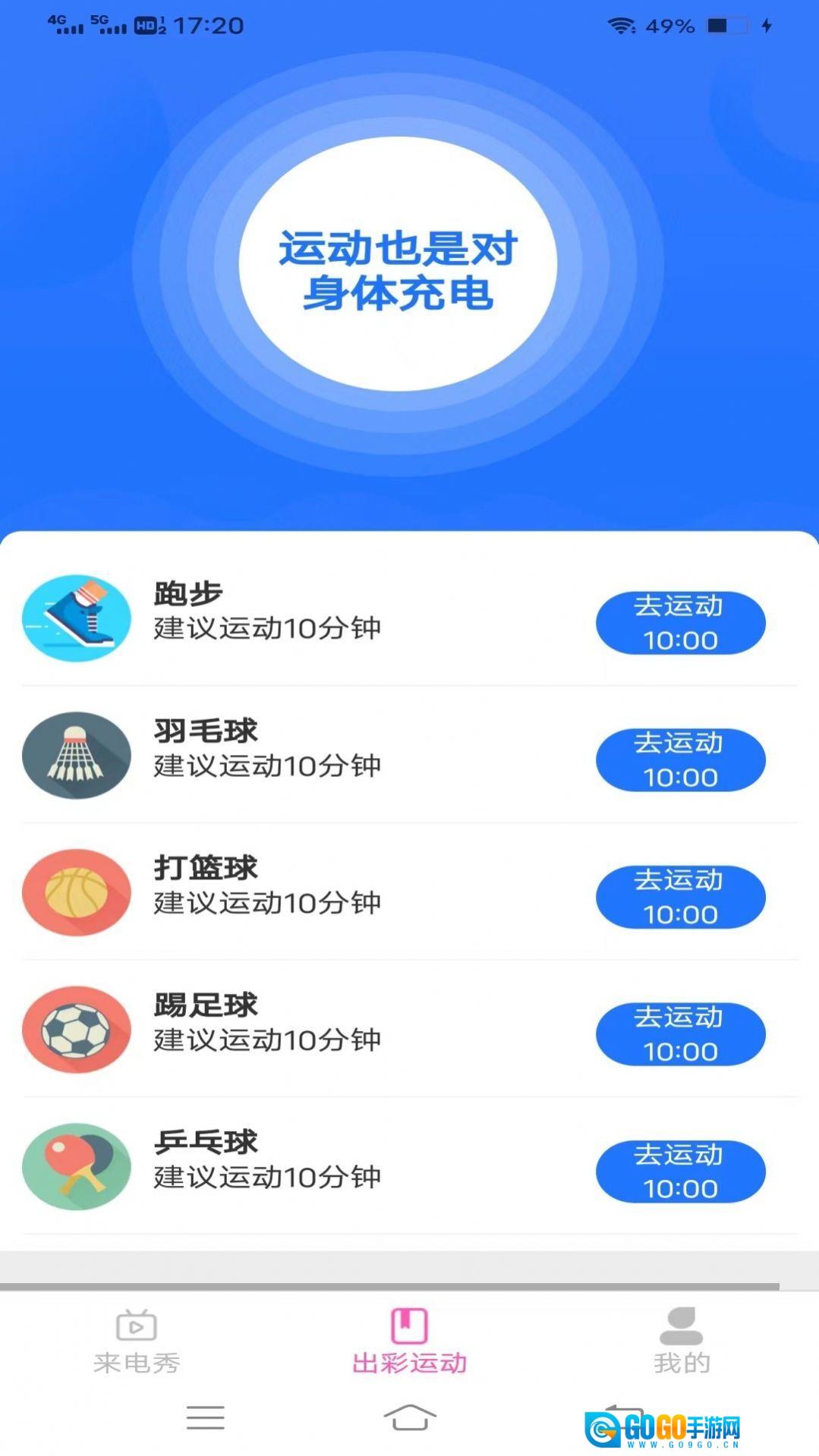Select 去运动 next to 踢足球

680,1034
